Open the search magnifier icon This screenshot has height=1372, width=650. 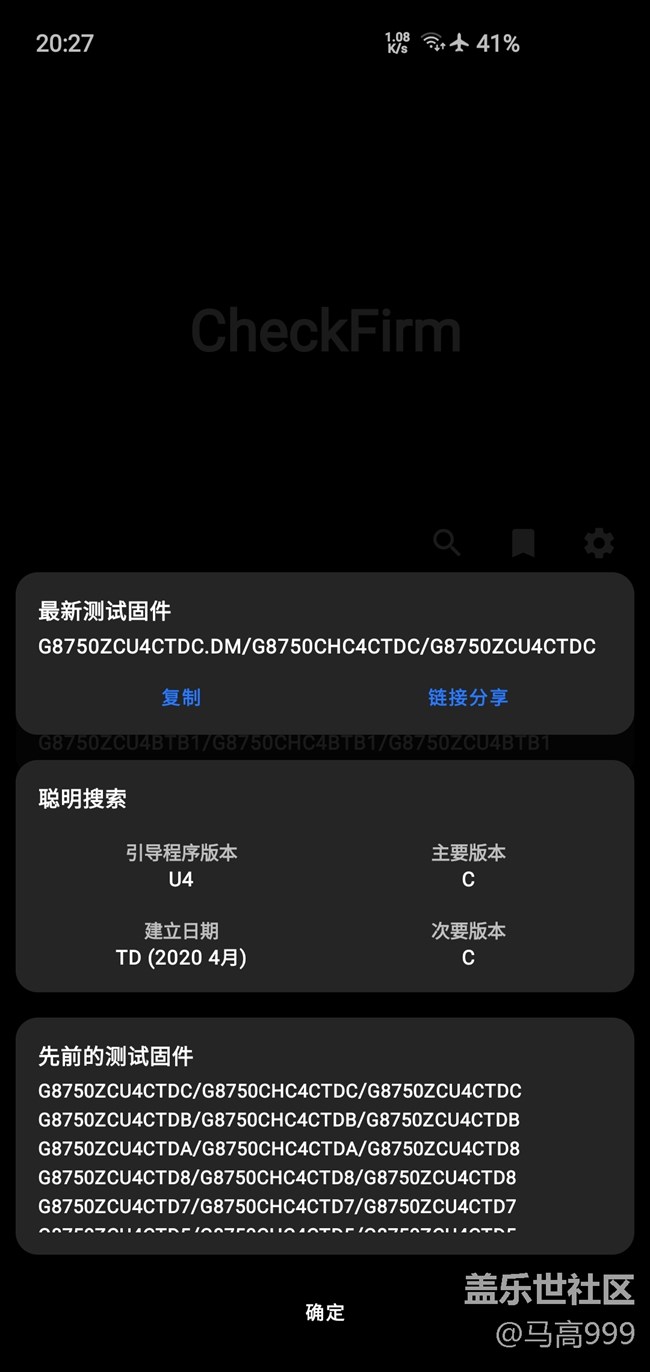[x=447, y=543]
